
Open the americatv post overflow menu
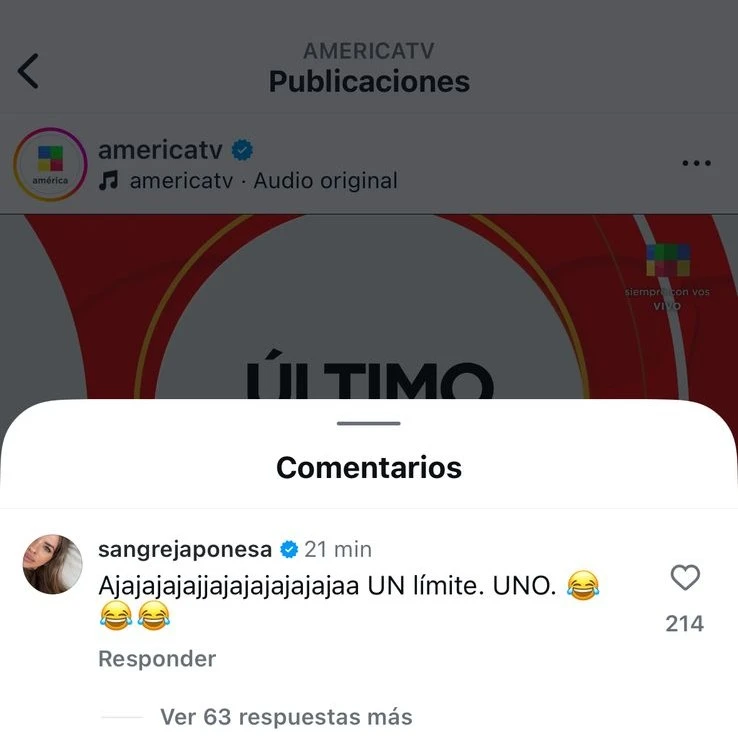tap(696, 164)
